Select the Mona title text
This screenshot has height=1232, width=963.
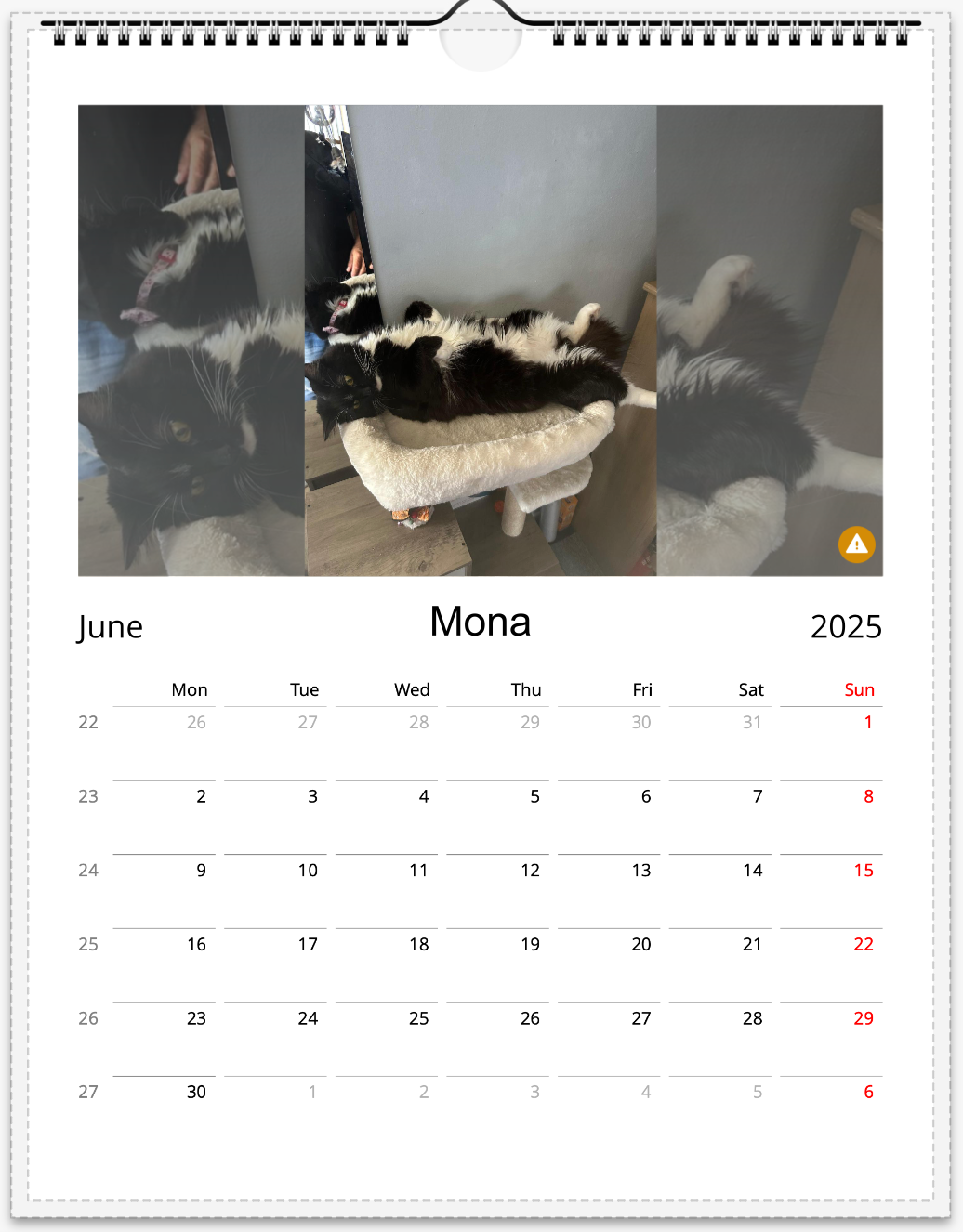[x=480, y=622]
